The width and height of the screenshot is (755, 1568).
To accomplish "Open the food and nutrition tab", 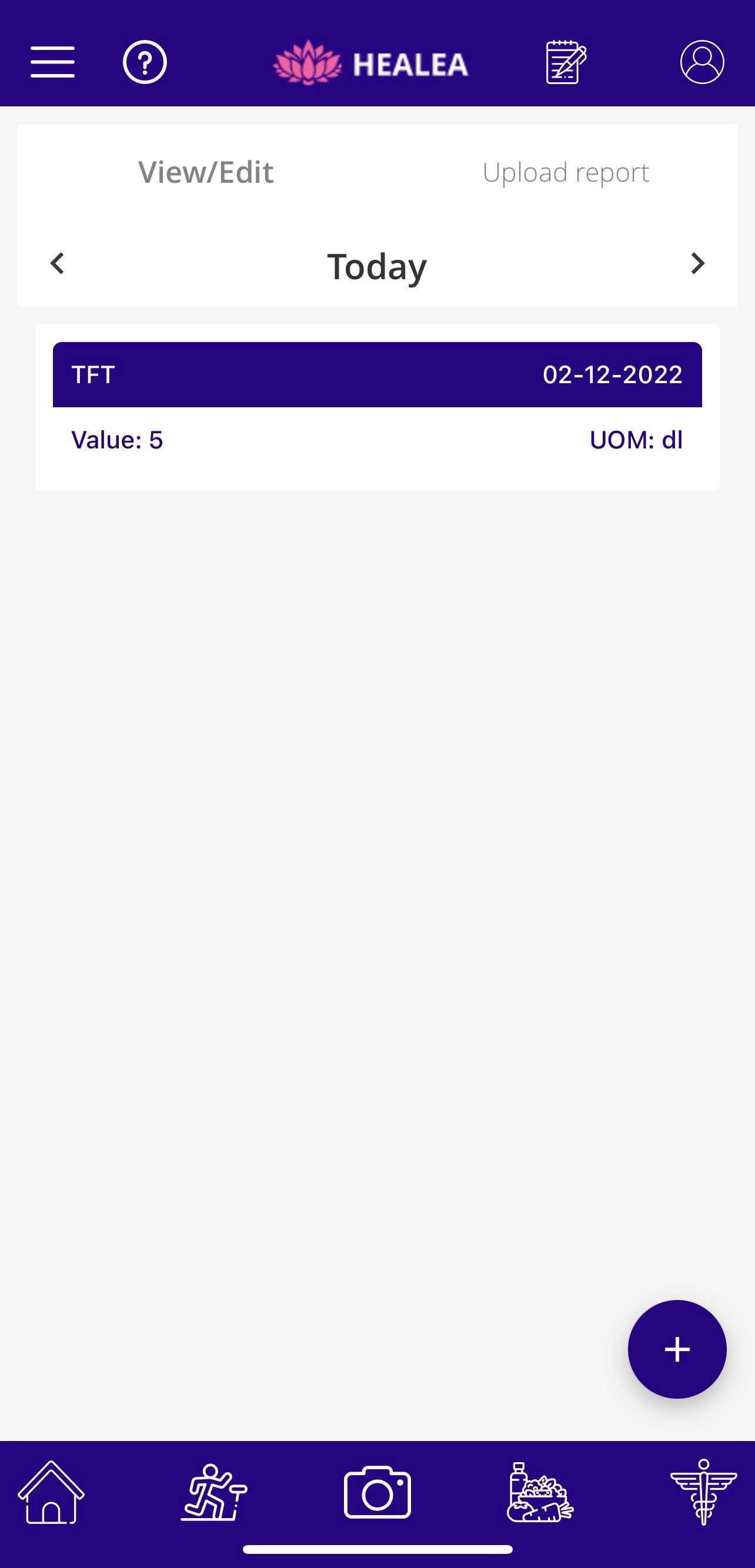I will pos(540,1493).
